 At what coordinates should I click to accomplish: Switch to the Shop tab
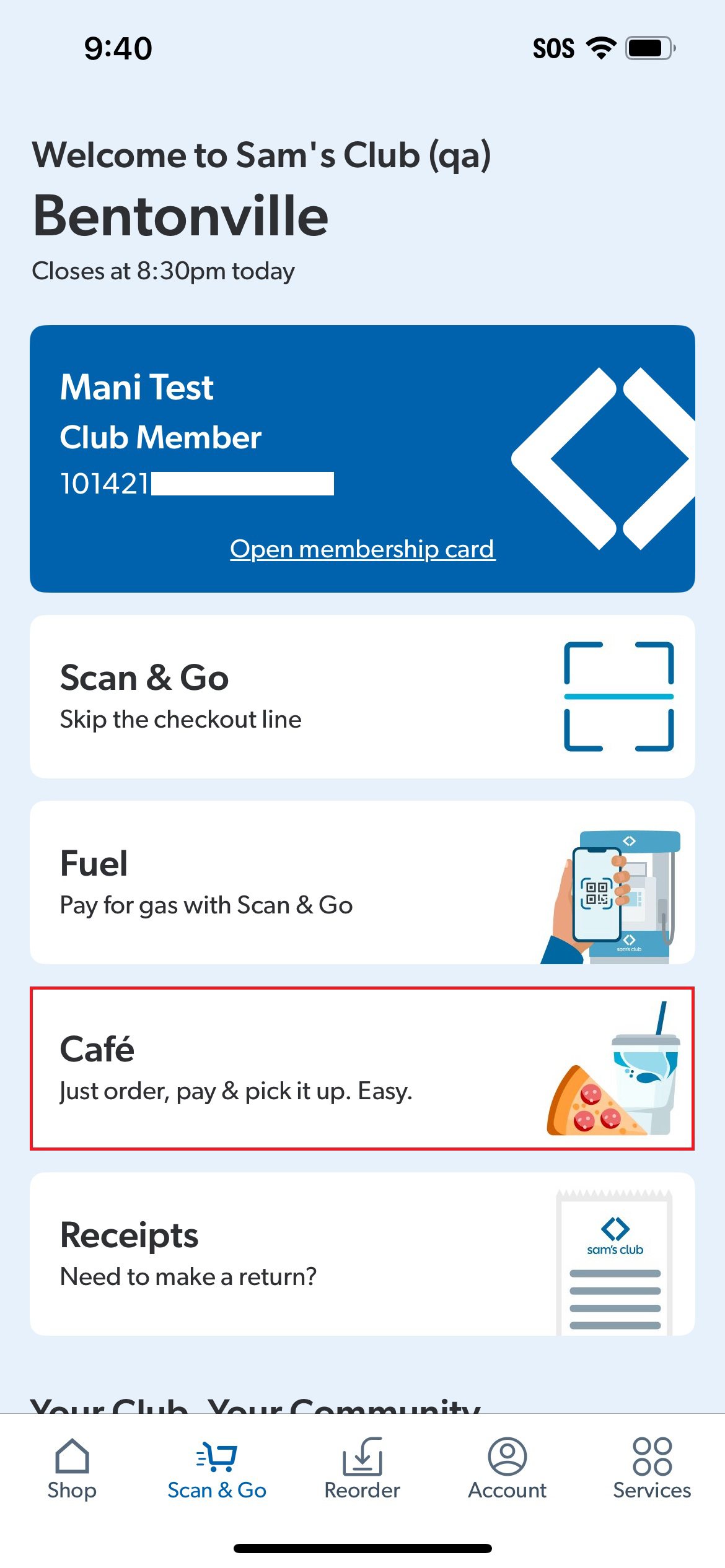(72, 1469)
